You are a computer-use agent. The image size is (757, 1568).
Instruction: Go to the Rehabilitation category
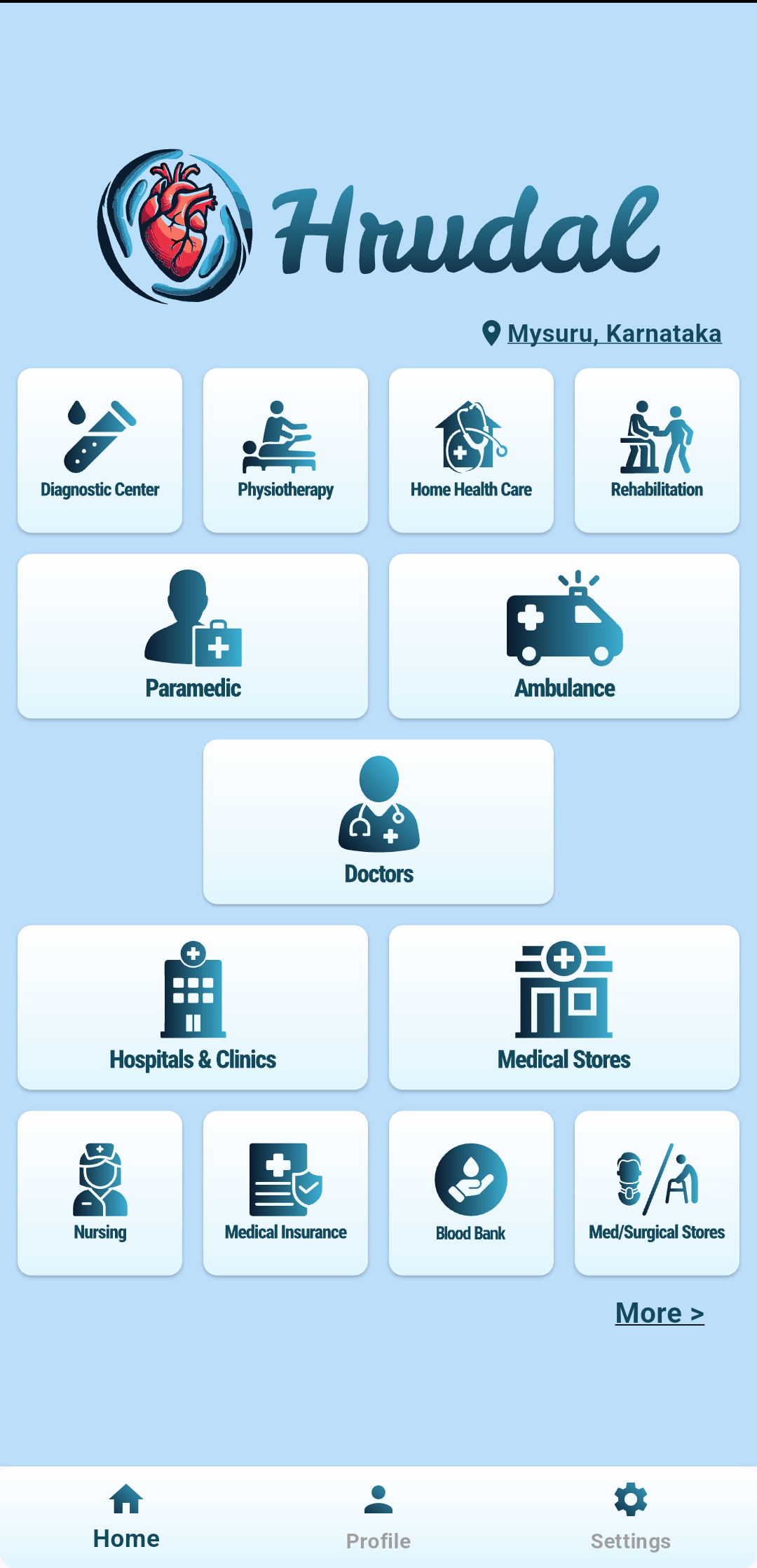(x=657, y=451)
